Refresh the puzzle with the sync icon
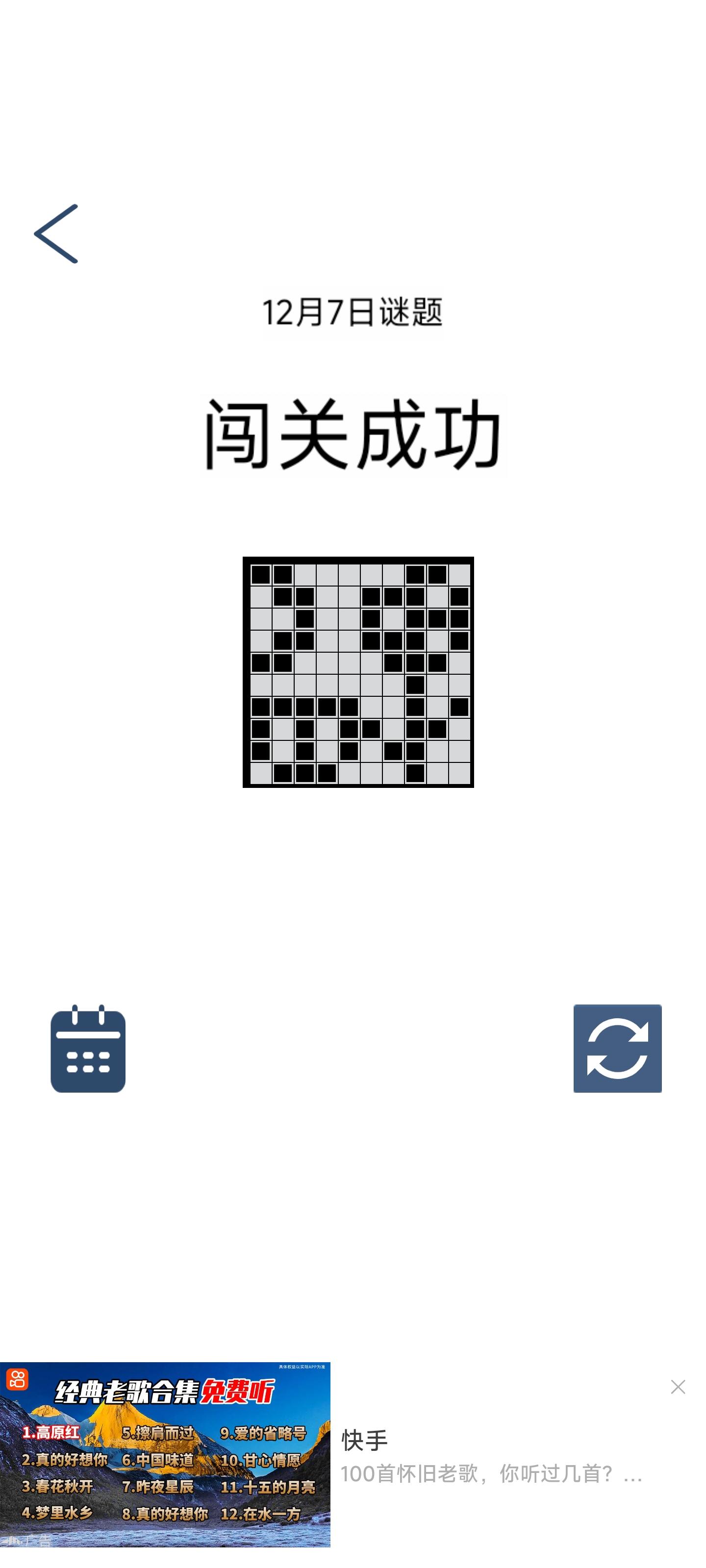706x1568 pixels. [x=618, y=1048]
